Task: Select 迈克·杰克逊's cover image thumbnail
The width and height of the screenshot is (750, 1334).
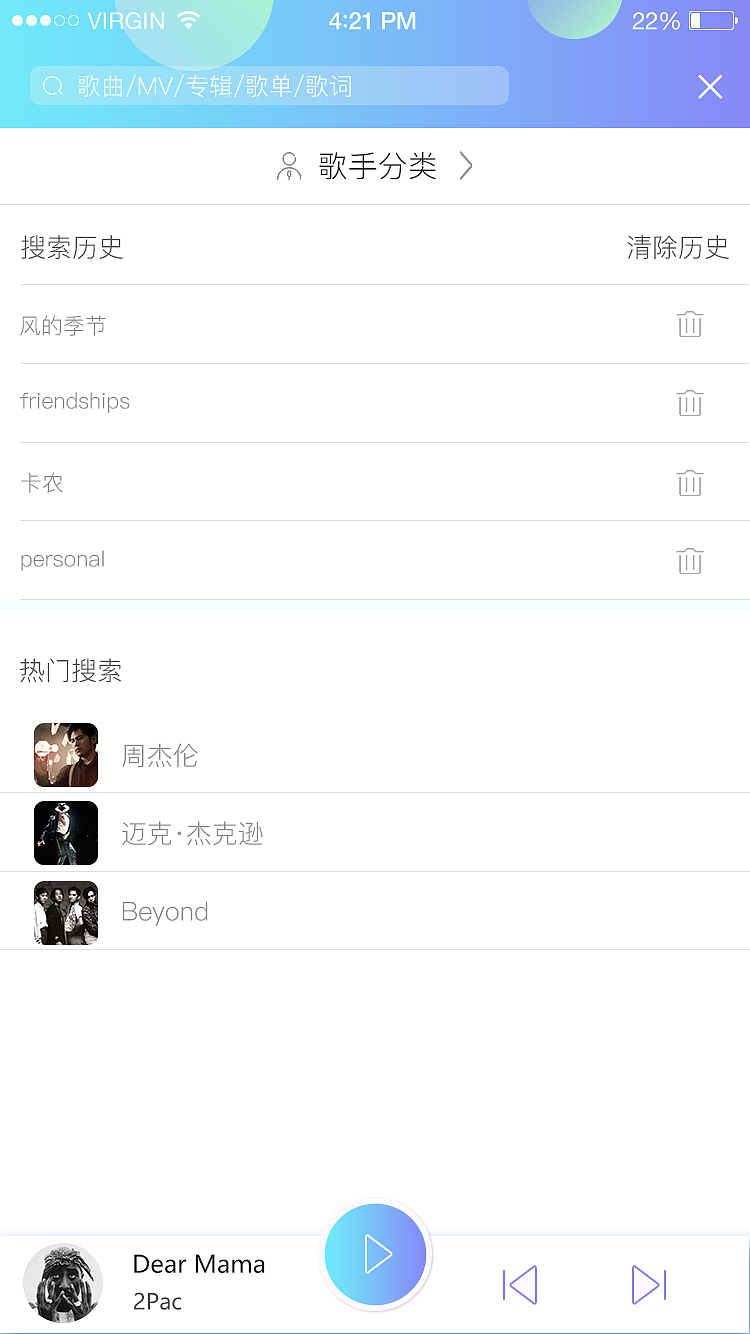Action: (66, 833)
